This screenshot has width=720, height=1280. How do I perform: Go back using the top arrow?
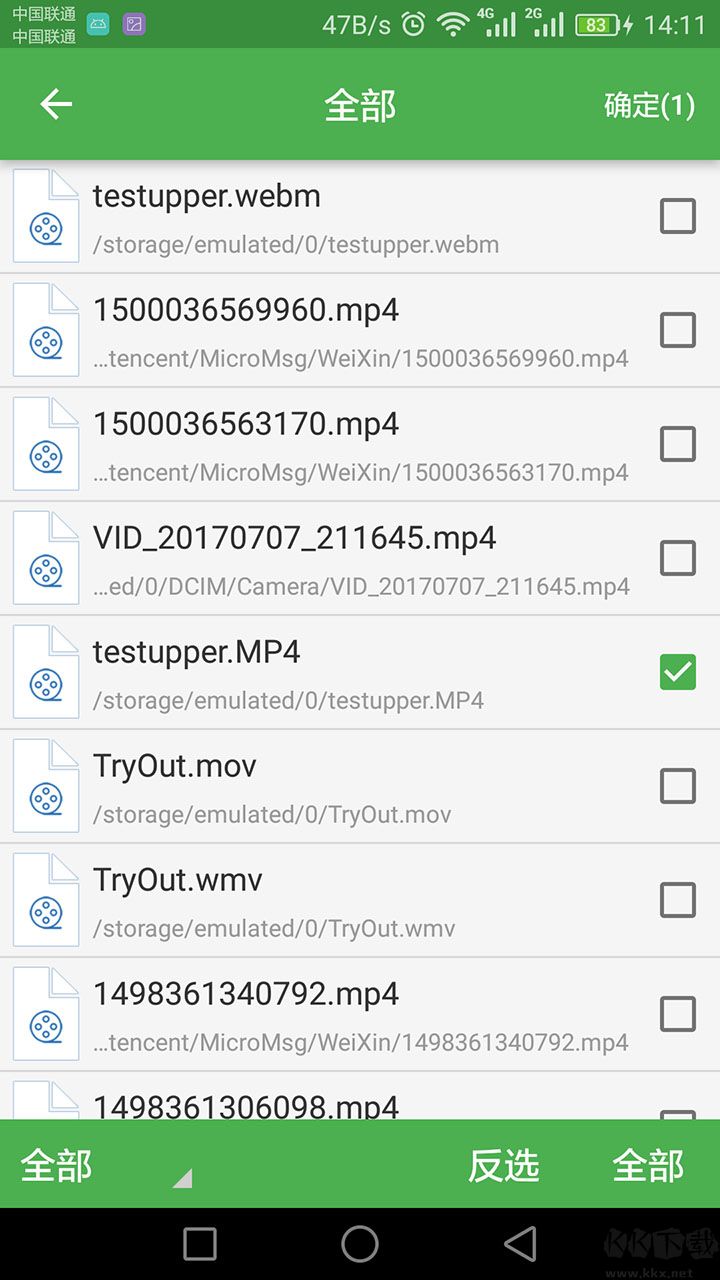56,104
